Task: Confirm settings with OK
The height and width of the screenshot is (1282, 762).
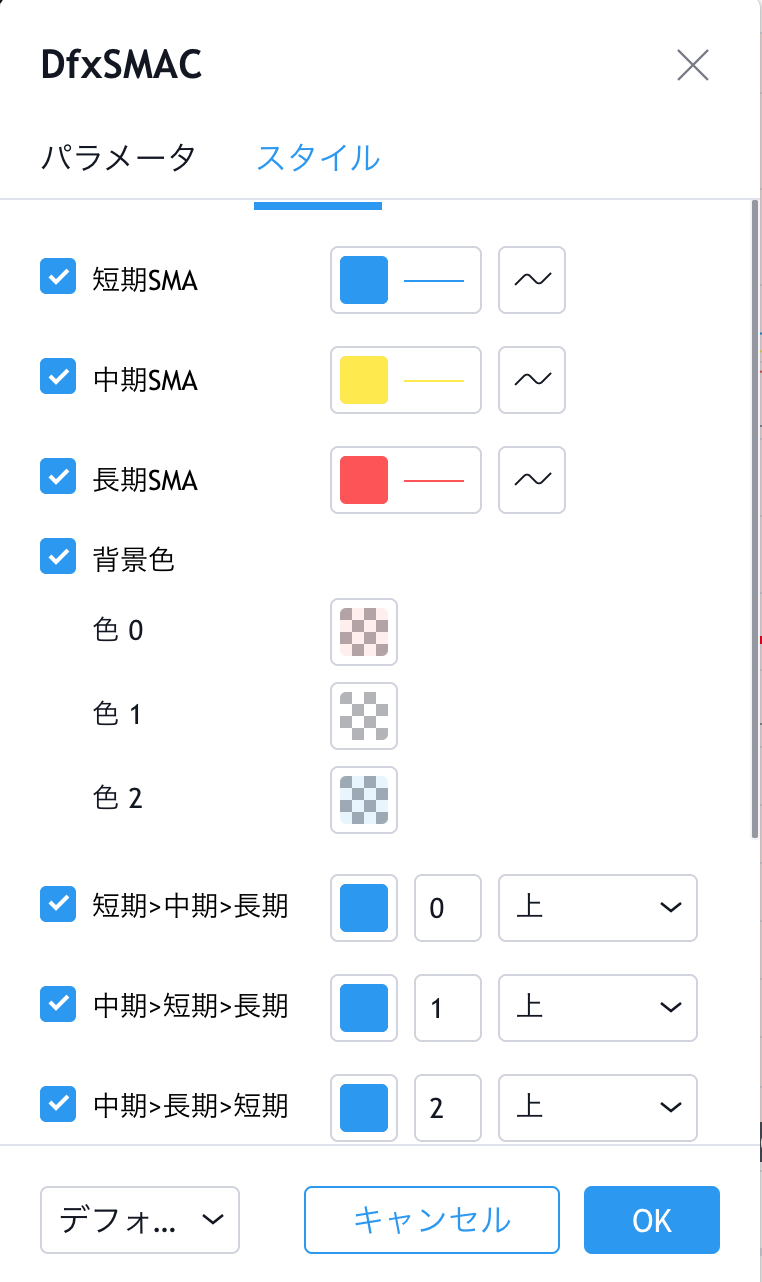Action: (652, 1220)
